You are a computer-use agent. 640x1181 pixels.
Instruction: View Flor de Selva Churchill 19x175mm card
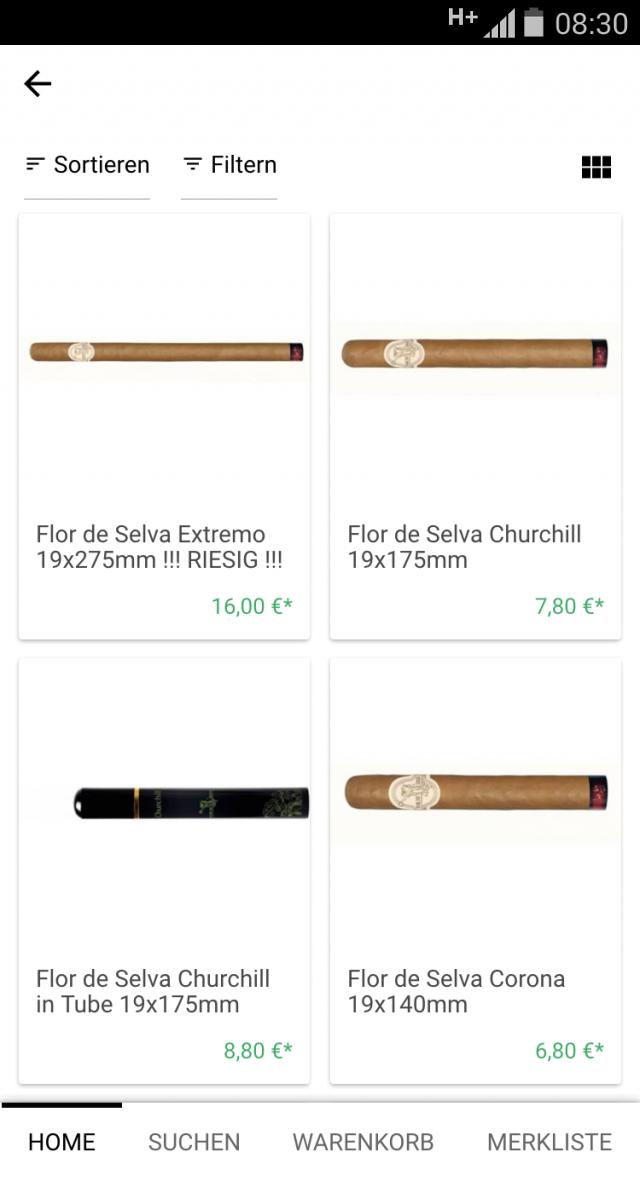coord(475,427)
